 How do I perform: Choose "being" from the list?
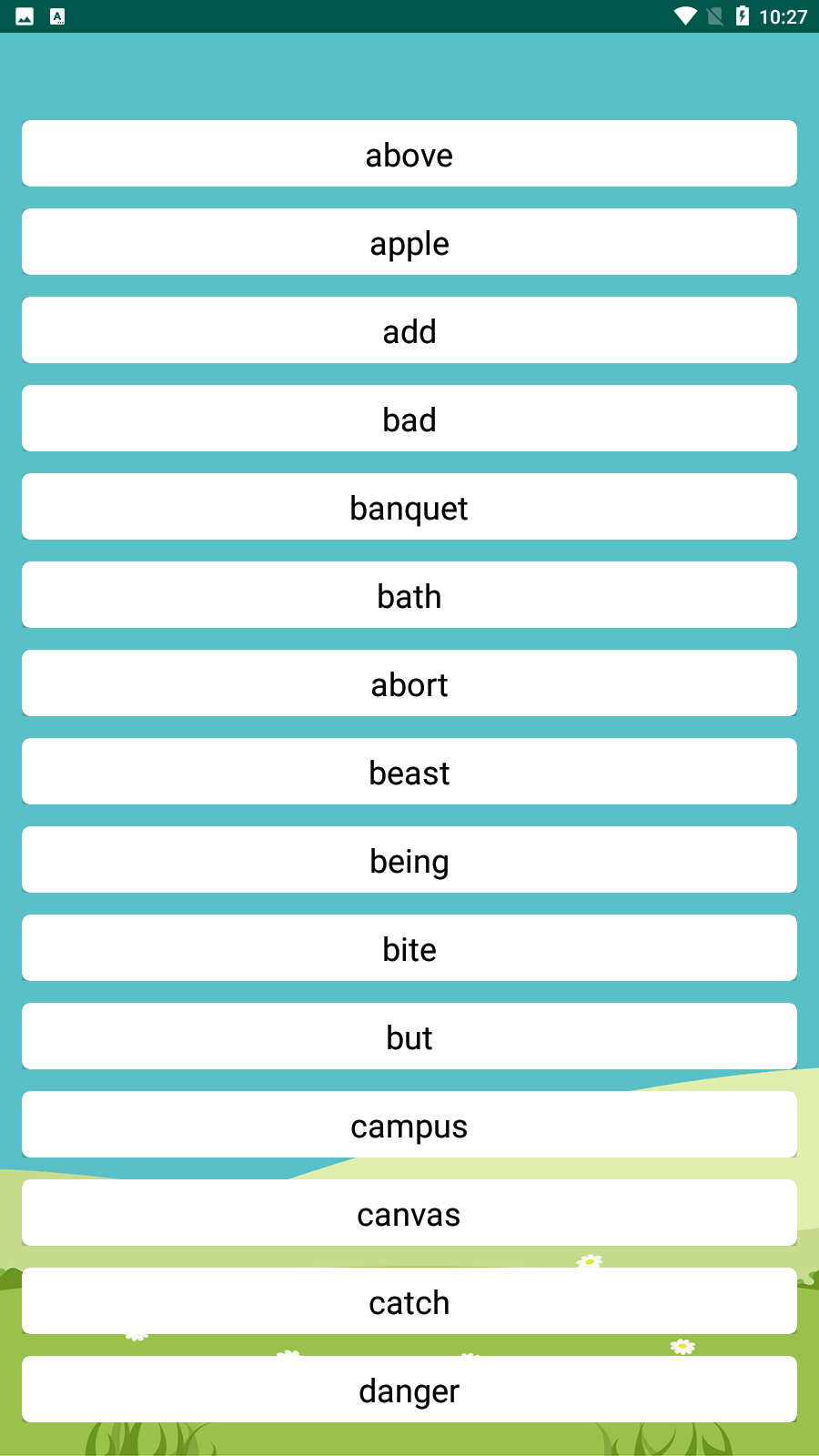point(409,860)
